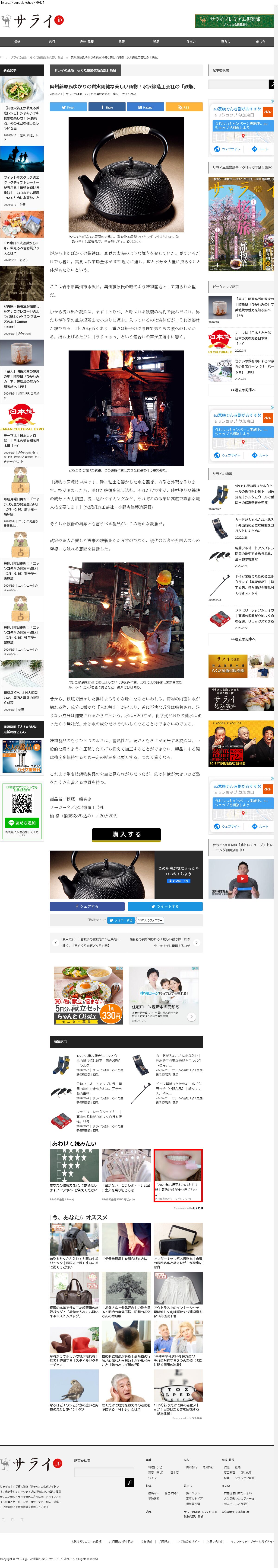This screenshot has height=1568, width=278.
Task: Switch to the 旅行 navigation item
Action: click(x=52, y=41)
